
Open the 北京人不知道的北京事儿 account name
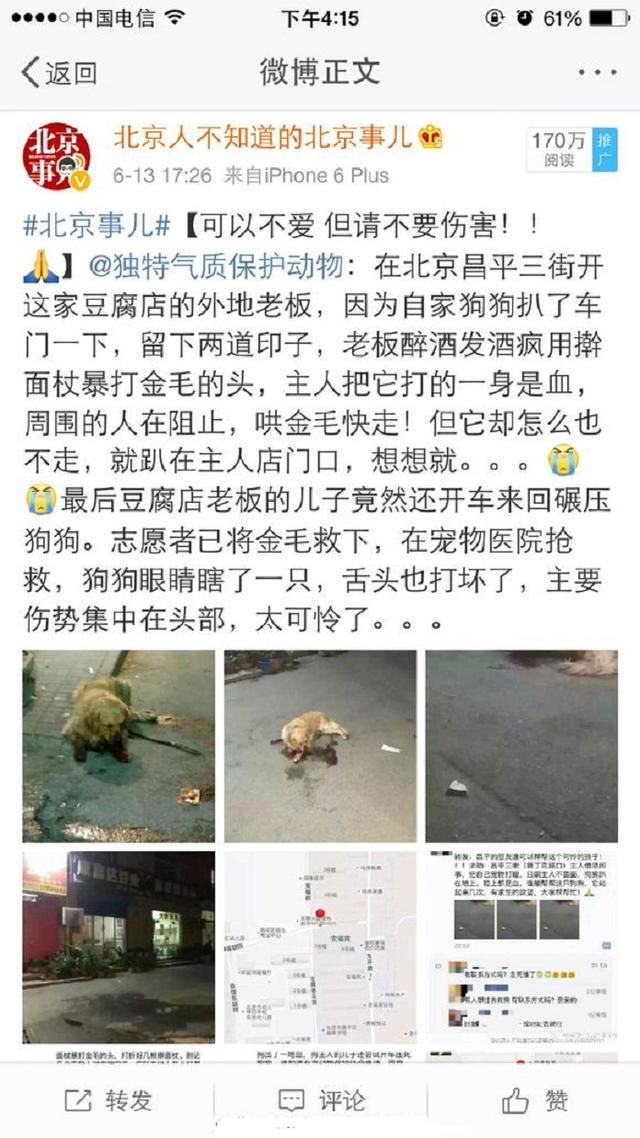pos(263,137)
